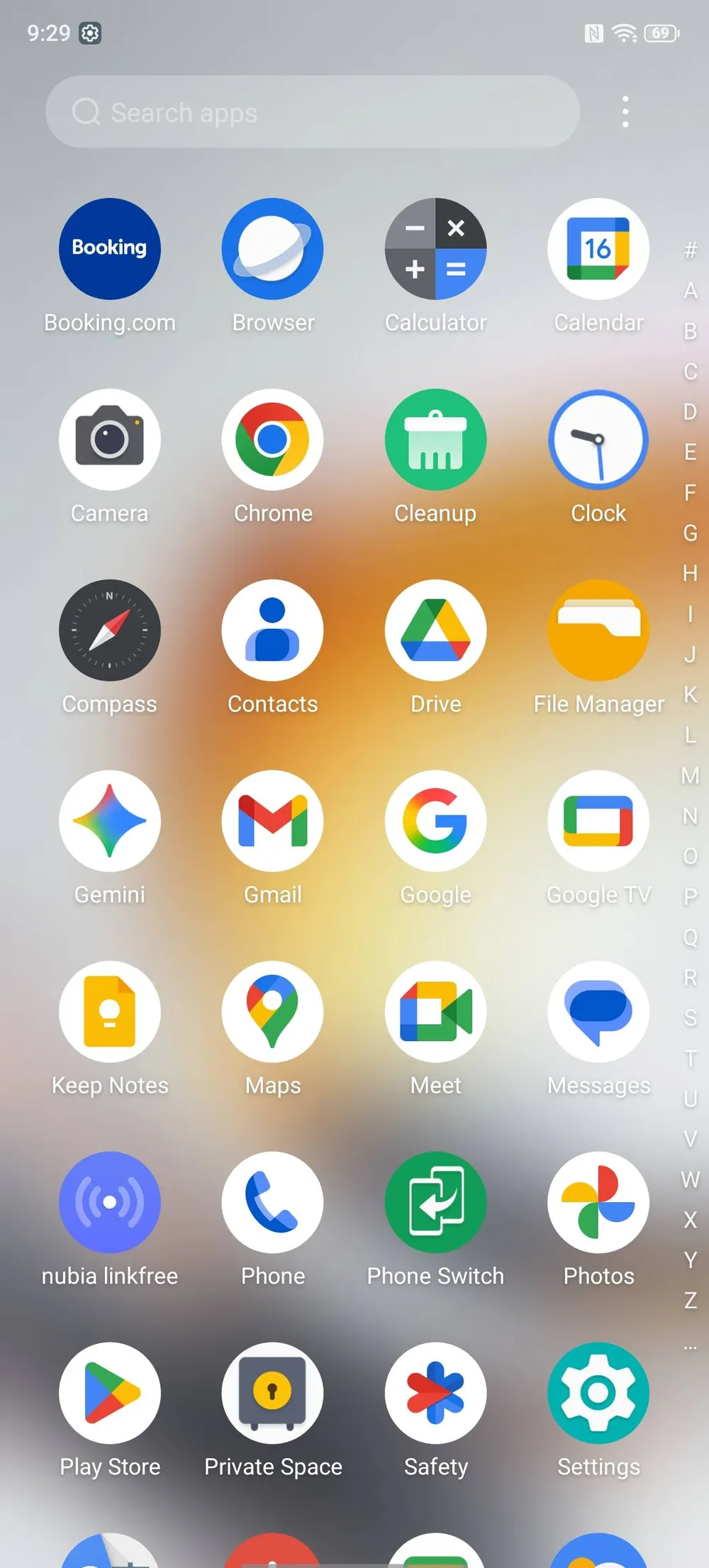Screen dimensions: 709x1568
Task: Open the Calculator app
Action: (x=435, y=249)
